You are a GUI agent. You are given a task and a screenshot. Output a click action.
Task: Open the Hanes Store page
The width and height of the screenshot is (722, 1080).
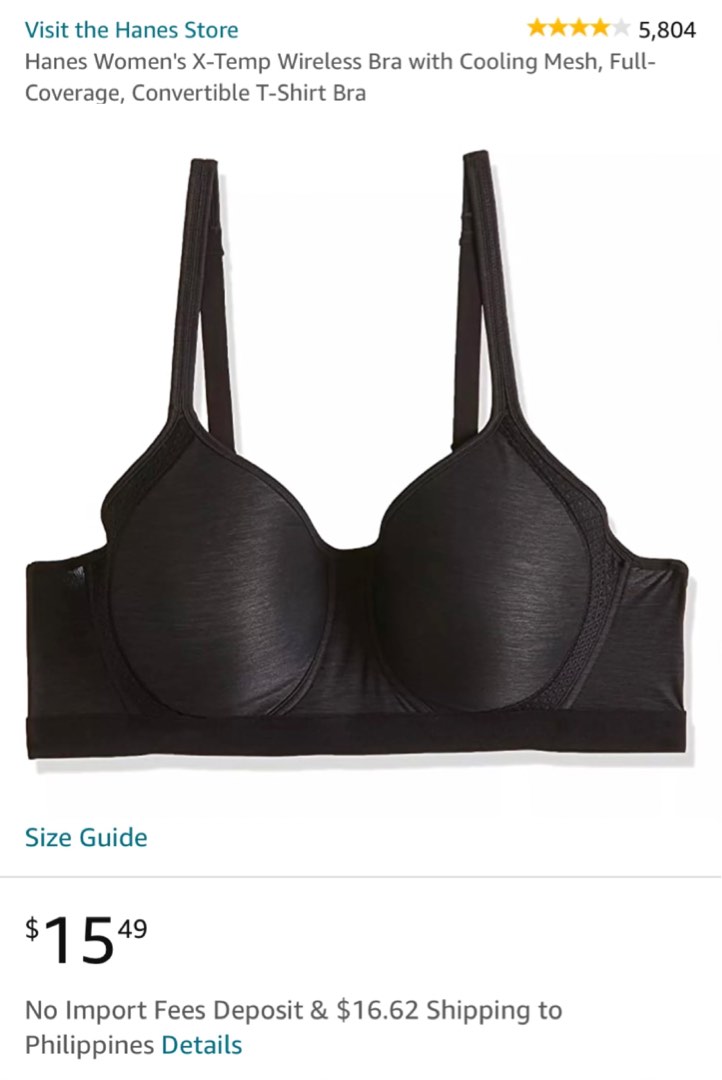pos(131,30)
